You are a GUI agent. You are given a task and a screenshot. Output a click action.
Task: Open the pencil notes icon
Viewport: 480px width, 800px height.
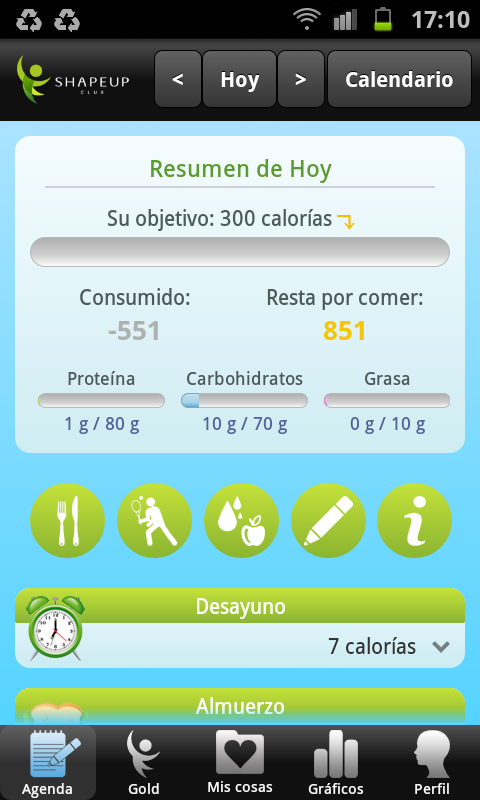point(328,520)
